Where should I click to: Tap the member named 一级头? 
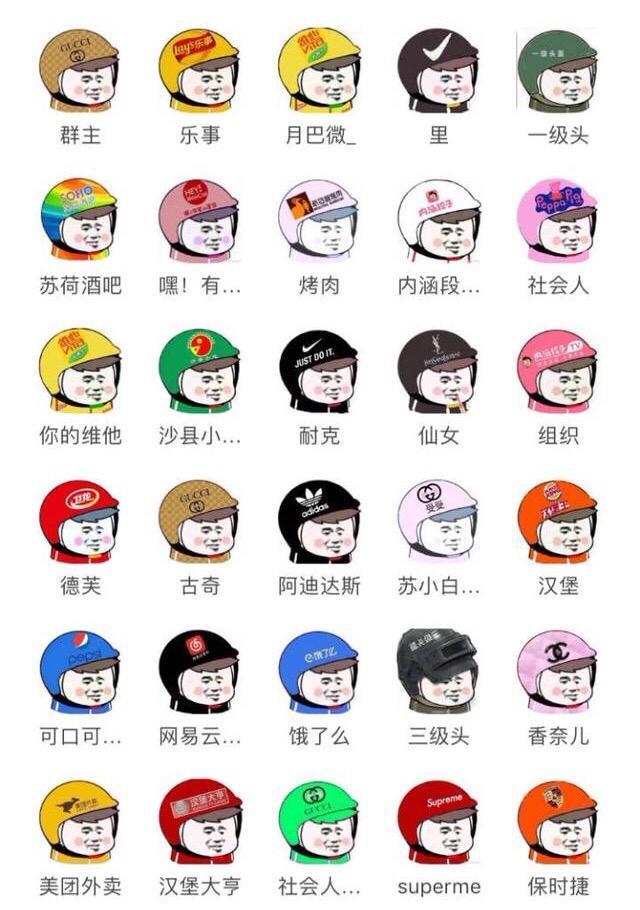pyautogui.click(x=558, y=70)
